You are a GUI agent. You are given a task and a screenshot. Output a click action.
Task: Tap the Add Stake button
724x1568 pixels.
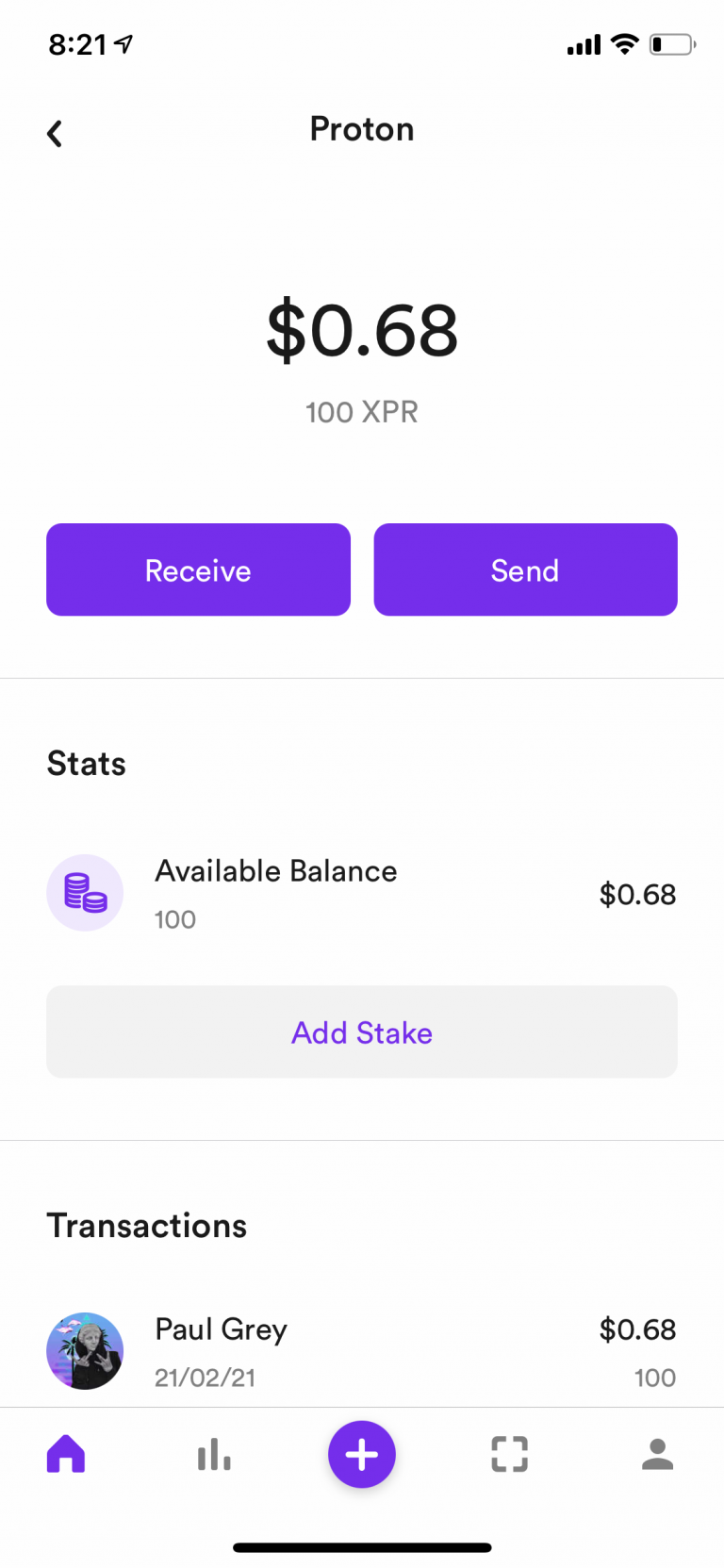tap(361, 1032)
